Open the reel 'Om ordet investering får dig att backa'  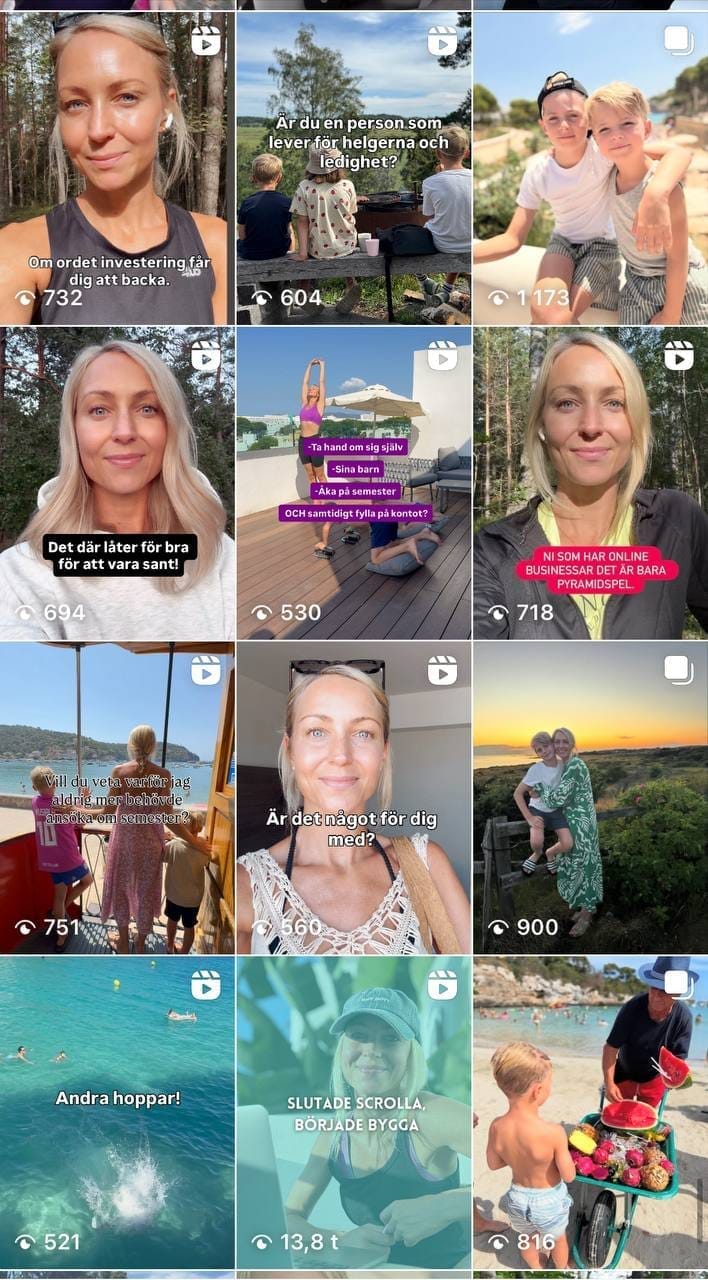(x=117, y=168)
